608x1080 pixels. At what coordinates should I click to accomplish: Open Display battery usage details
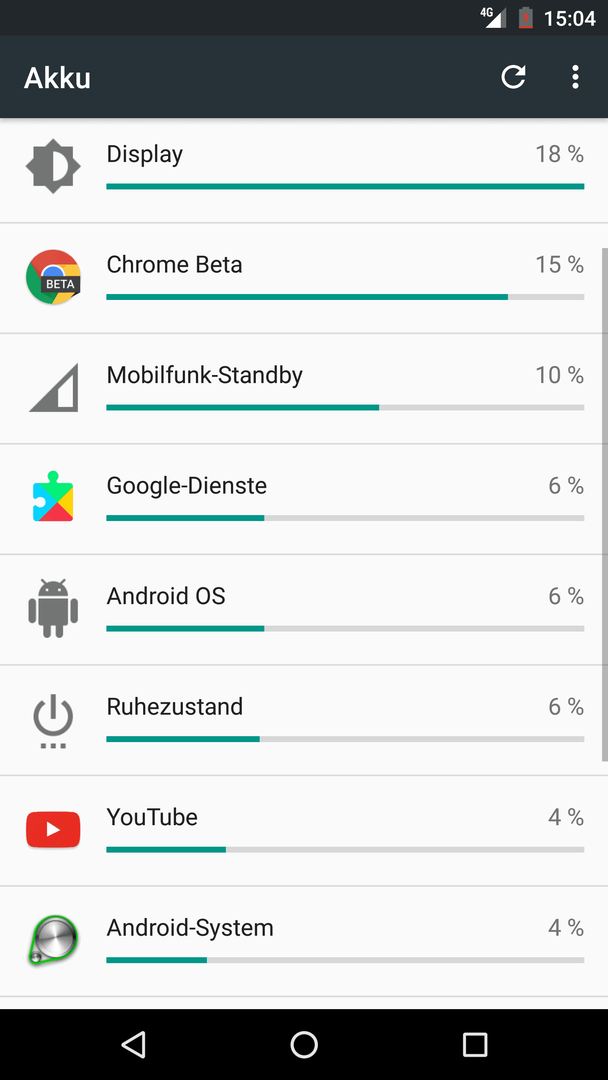[304, 170]
